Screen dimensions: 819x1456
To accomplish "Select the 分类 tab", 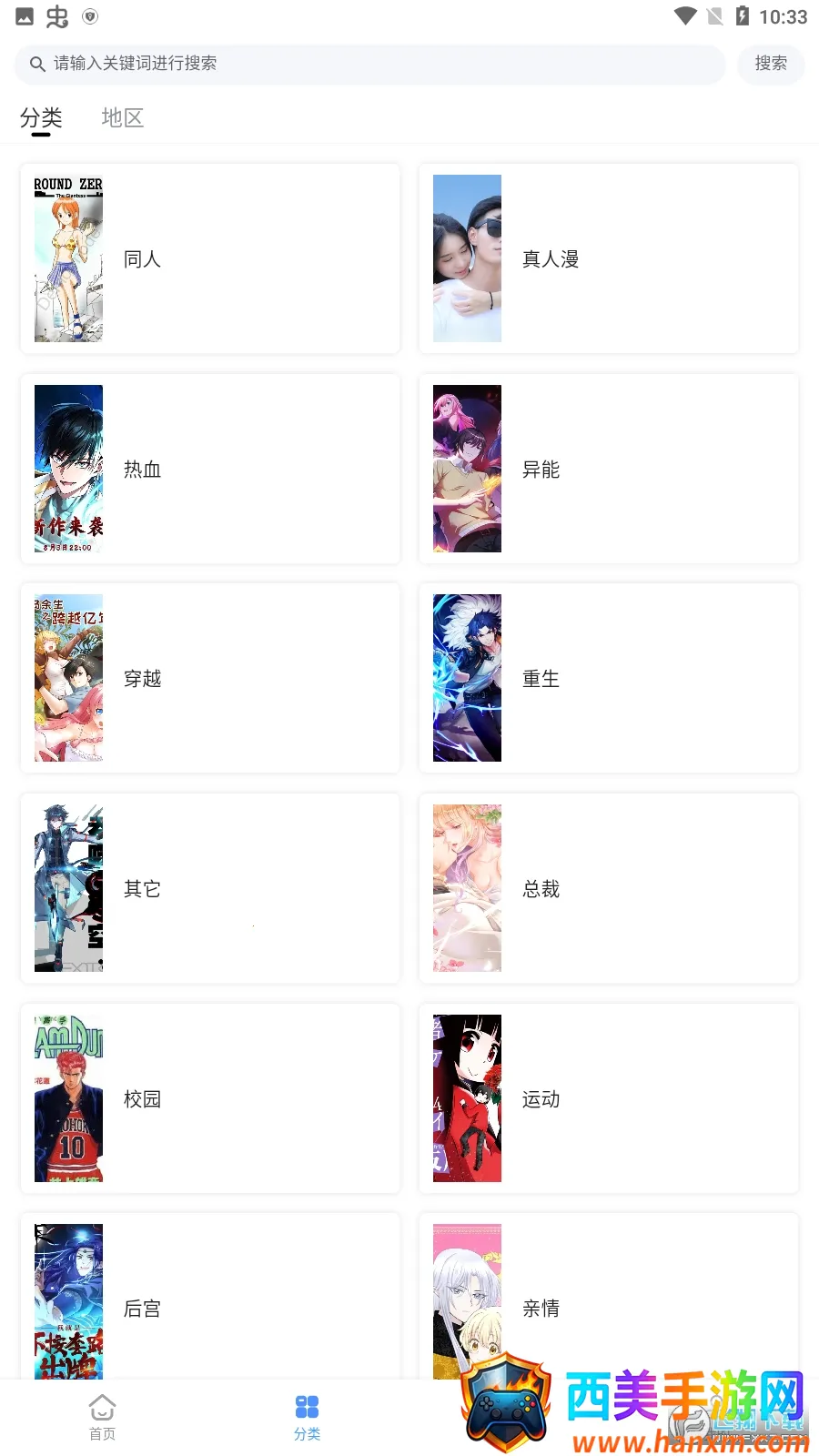I will (41, 117).
